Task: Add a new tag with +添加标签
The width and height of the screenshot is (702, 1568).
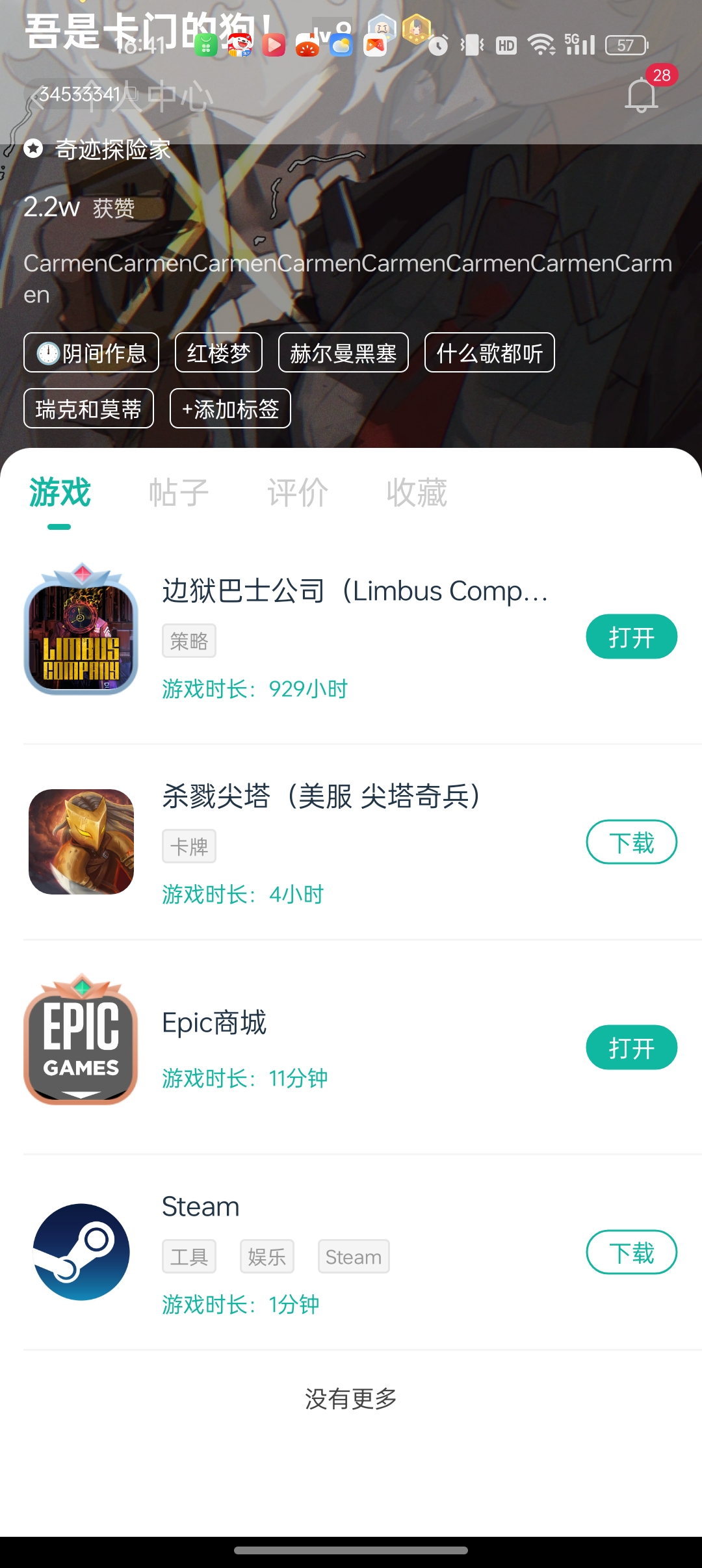Action: point(230,409)
